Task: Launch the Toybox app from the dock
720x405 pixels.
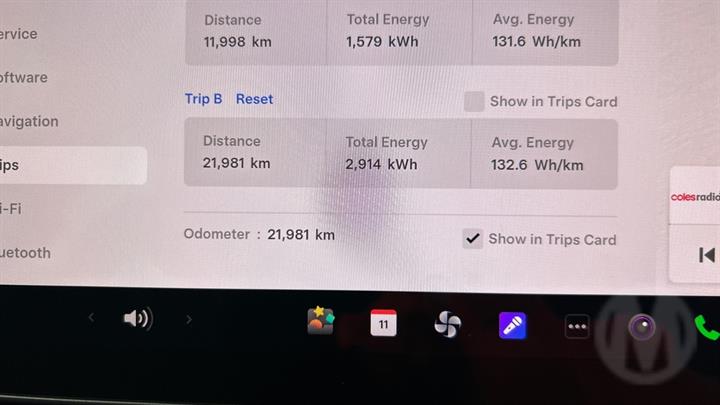Action: coord(320,322)
